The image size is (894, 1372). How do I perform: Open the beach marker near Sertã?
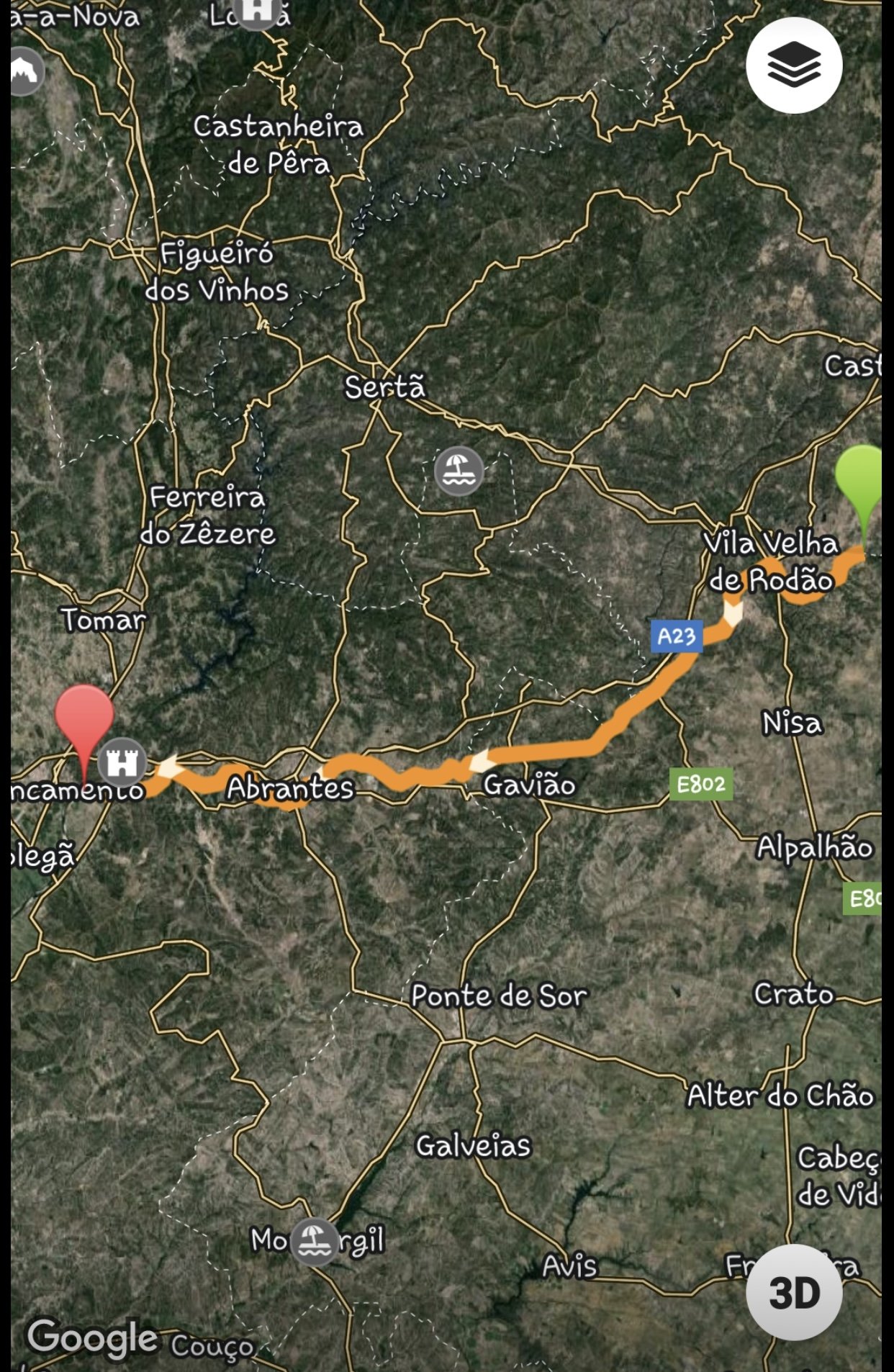[x=459, y=471]
